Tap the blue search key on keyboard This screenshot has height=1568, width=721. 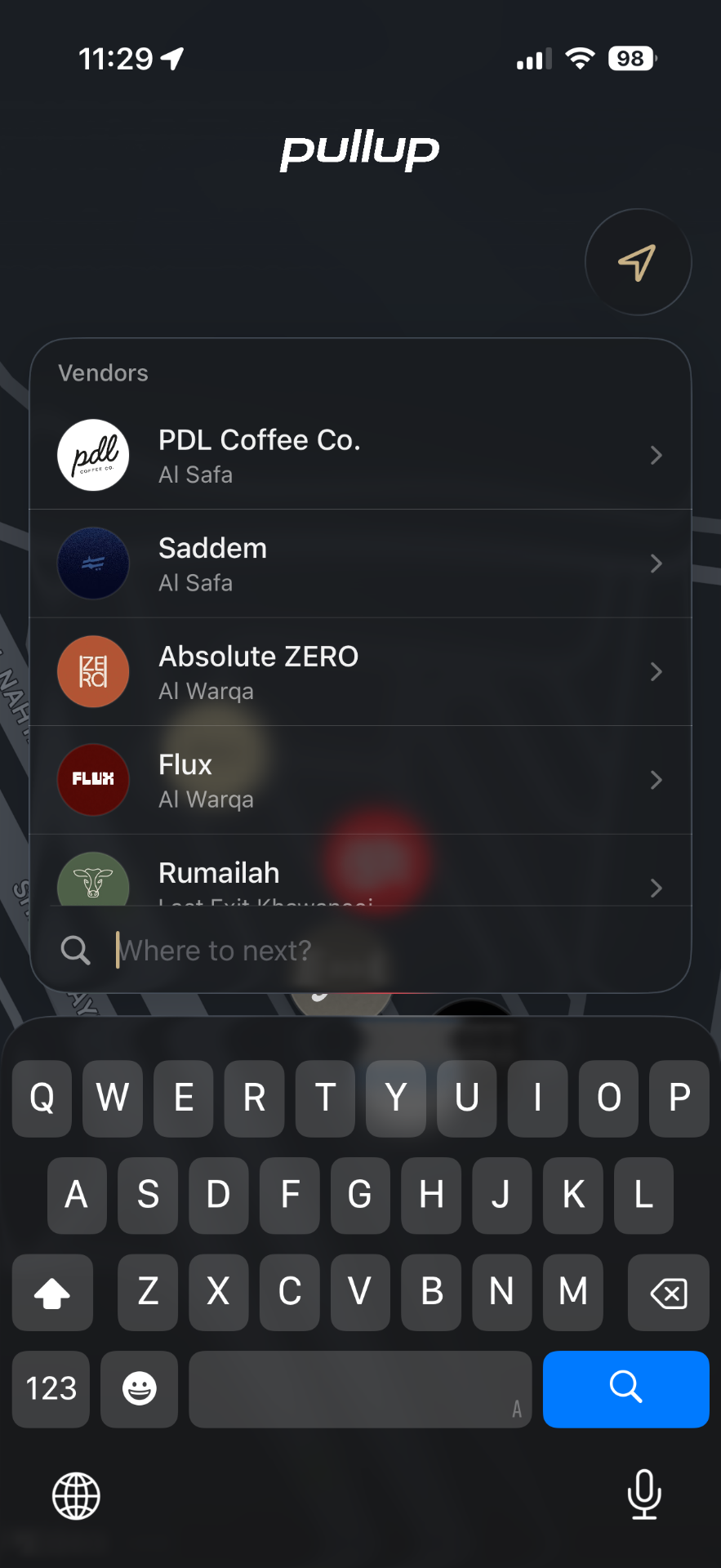click(625, 1388)
